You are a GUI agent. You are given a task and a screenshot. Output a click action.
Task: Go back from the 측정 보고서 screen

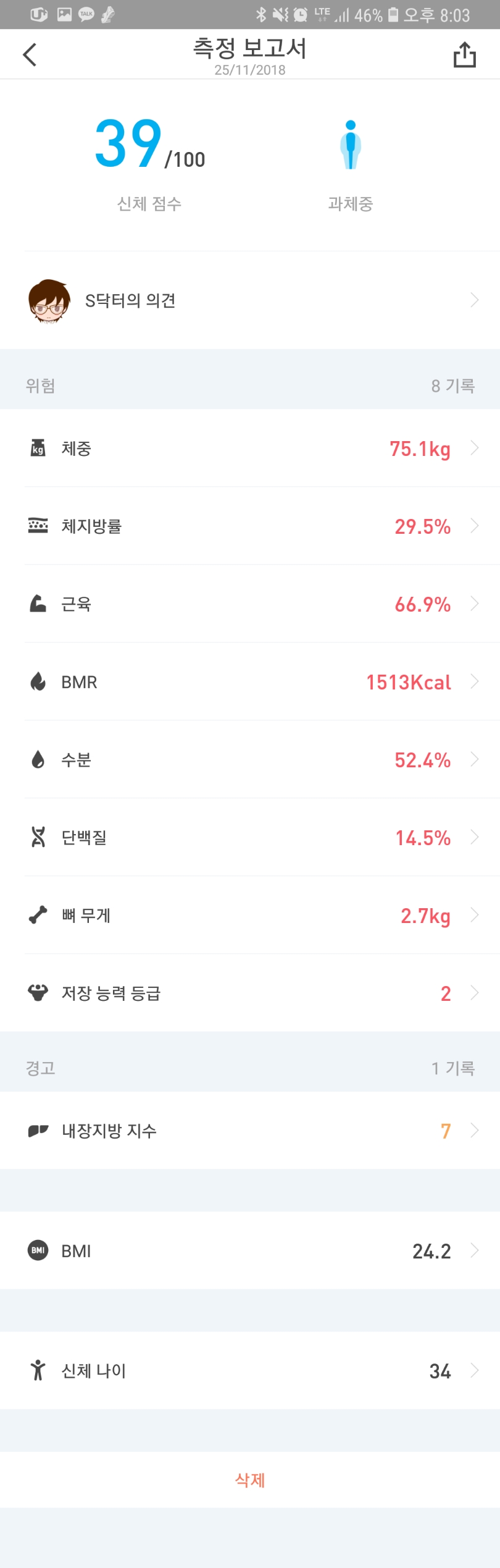point(30,54)
